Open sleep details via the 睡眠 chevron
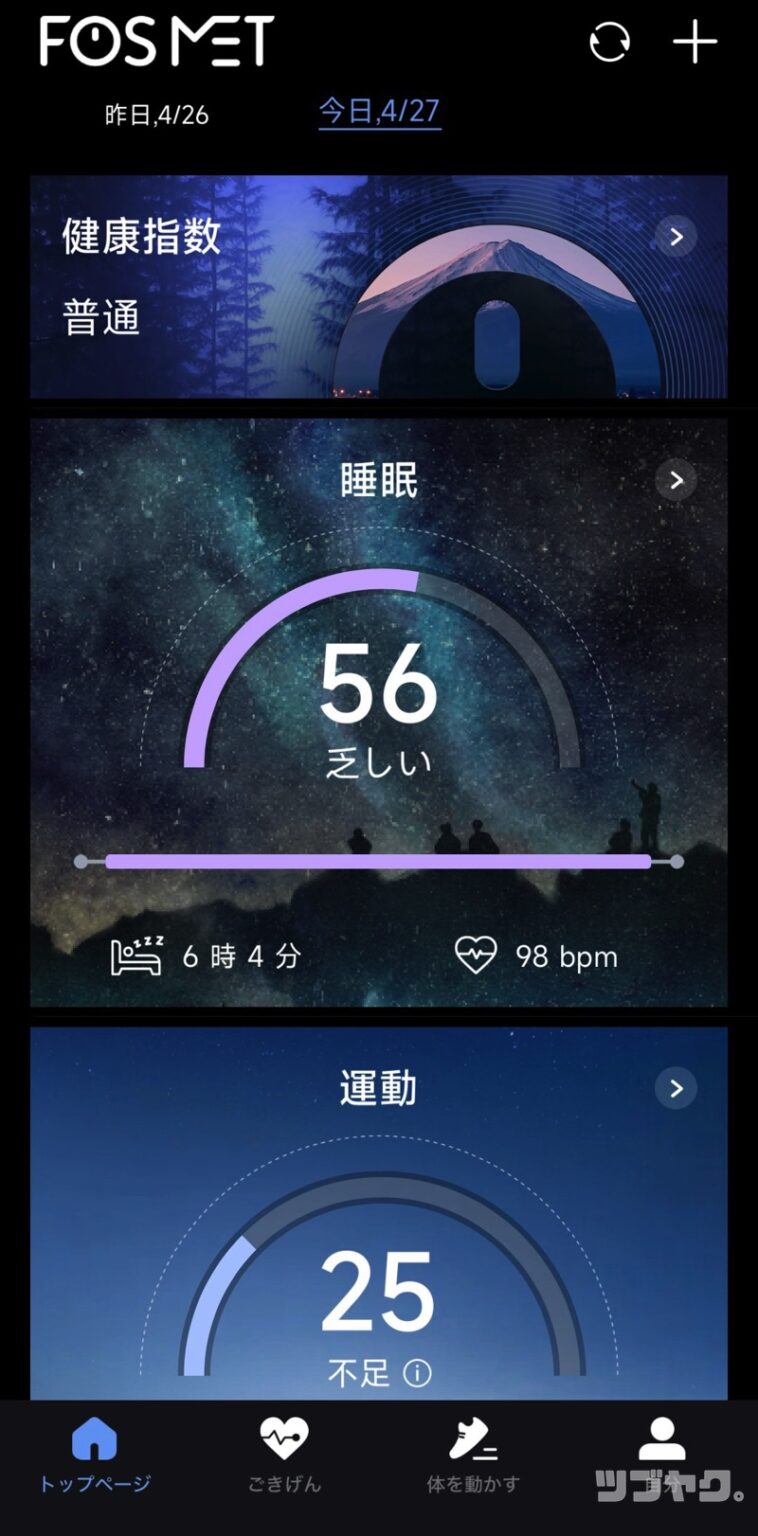 pos(676,481)
